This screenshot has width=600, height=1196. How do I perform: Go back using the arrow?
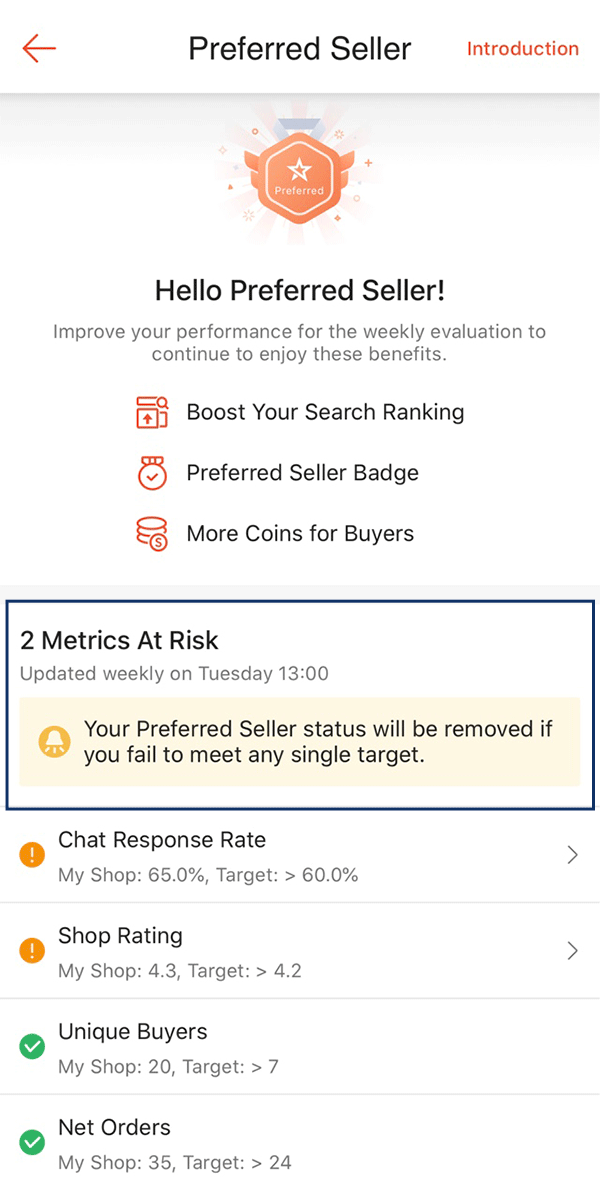pyautogui.click(x=39, y=48)
